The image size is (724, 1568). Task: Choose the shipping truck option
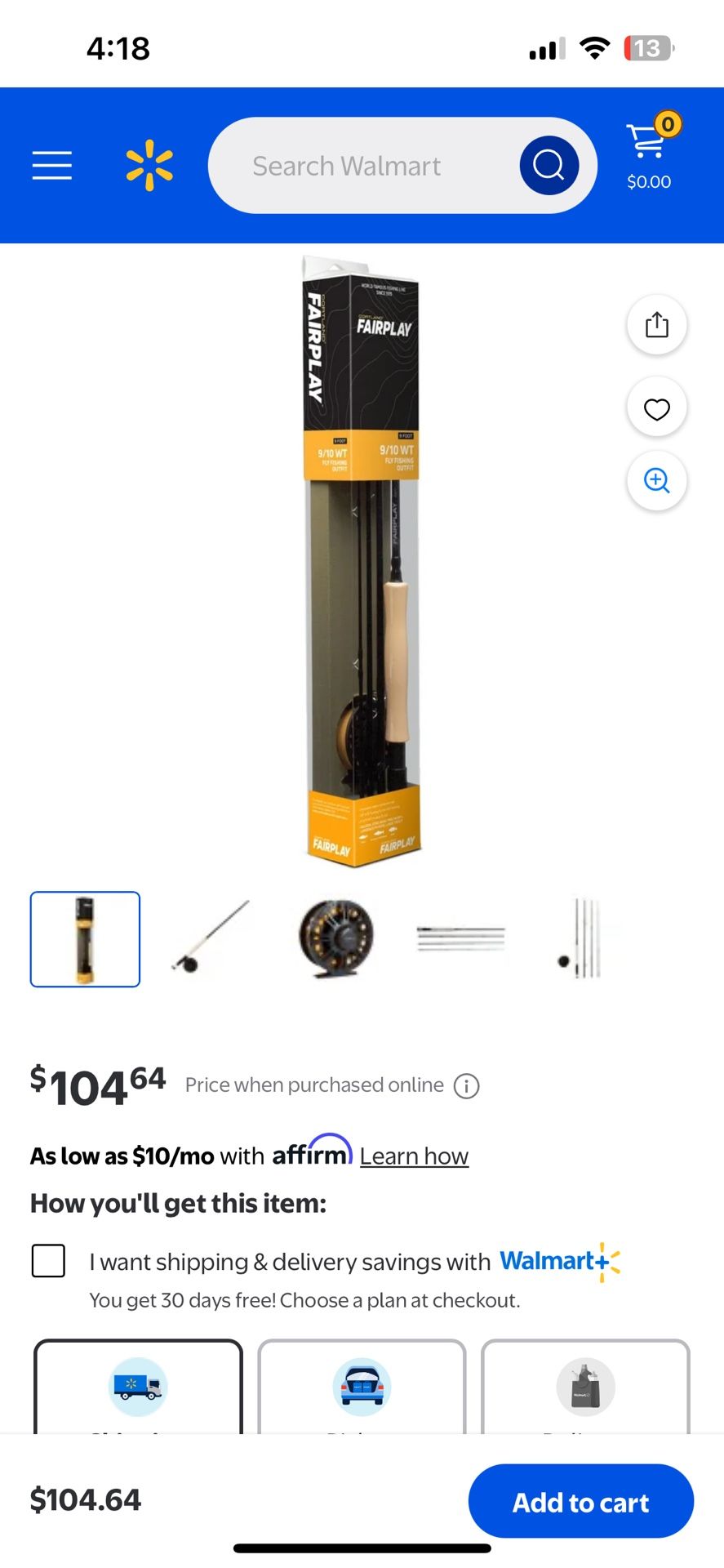click(138, 1387)
